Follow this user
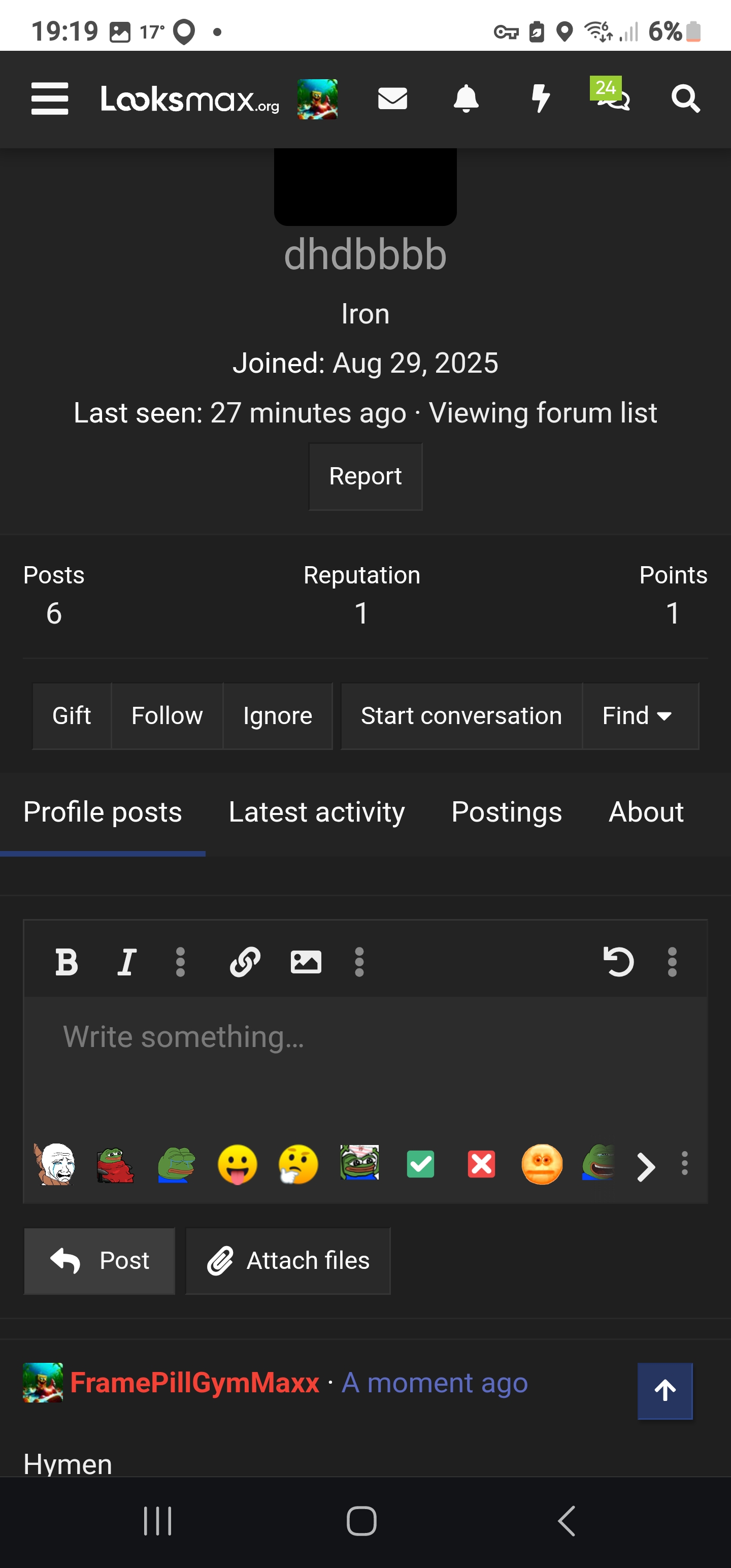The height and width of the screenshot is (1568, 731). pyautogui.click(x=167, y=716)
